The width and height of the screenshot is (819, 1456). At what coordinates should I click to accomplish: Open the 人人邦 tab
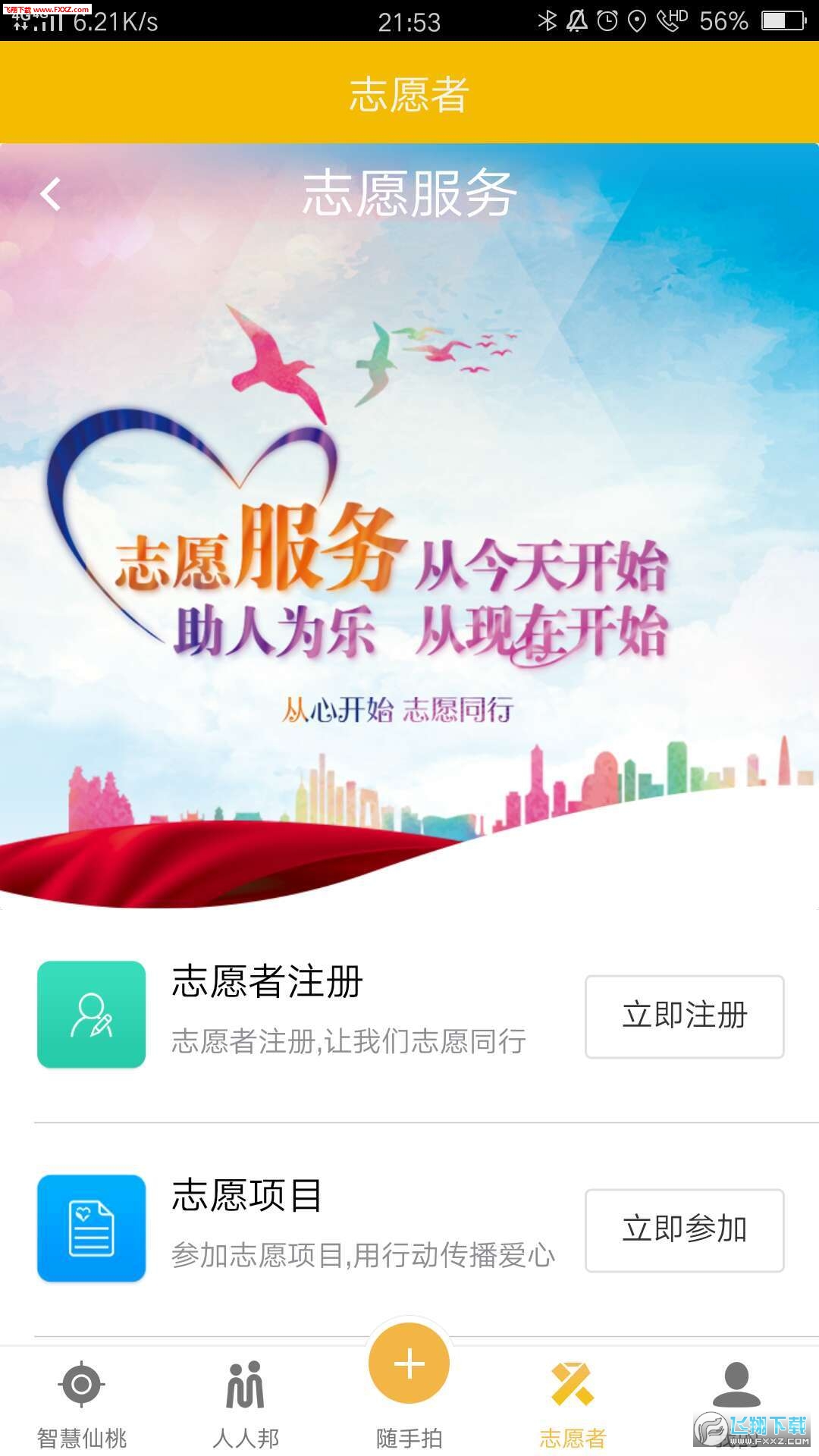[x=246, y=1403]
